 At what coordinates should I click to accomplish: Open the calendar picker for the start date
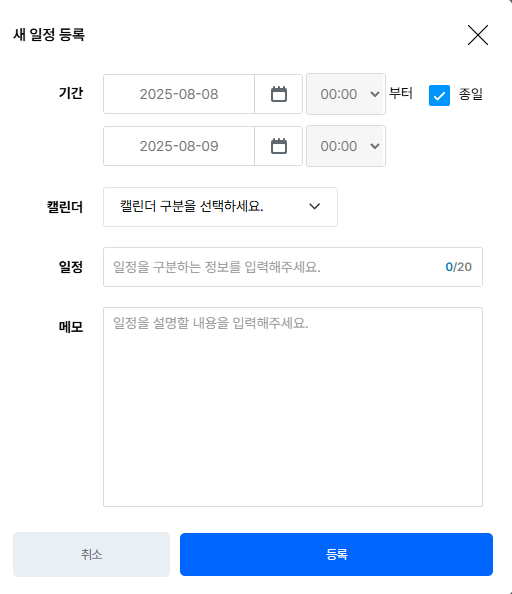(279, 94)
